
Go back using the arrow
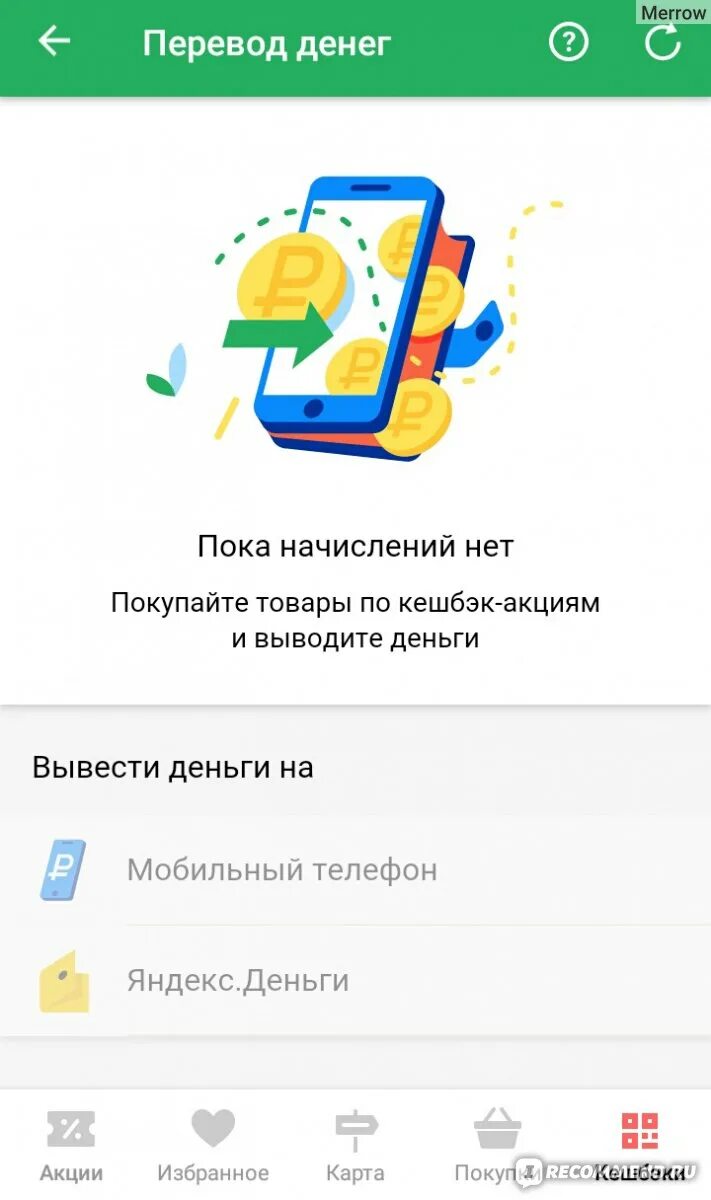click(x=54, y=42)
